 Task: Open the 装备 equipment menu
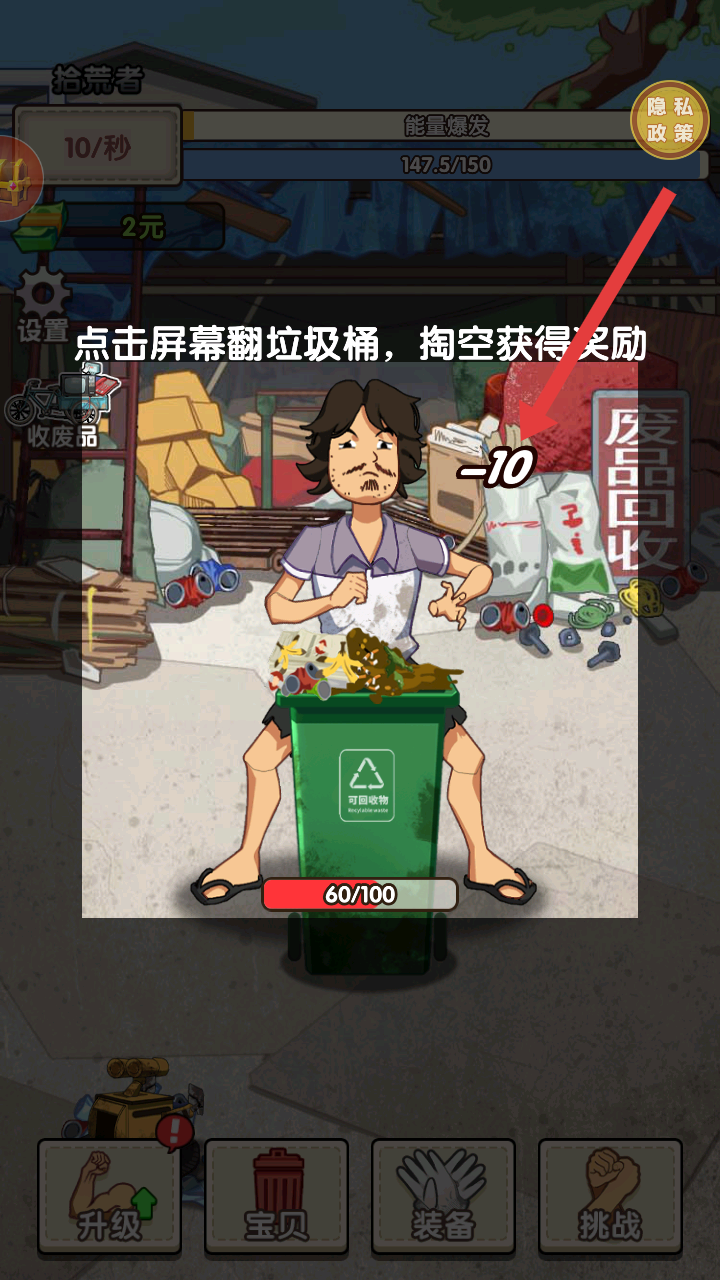444,1197
